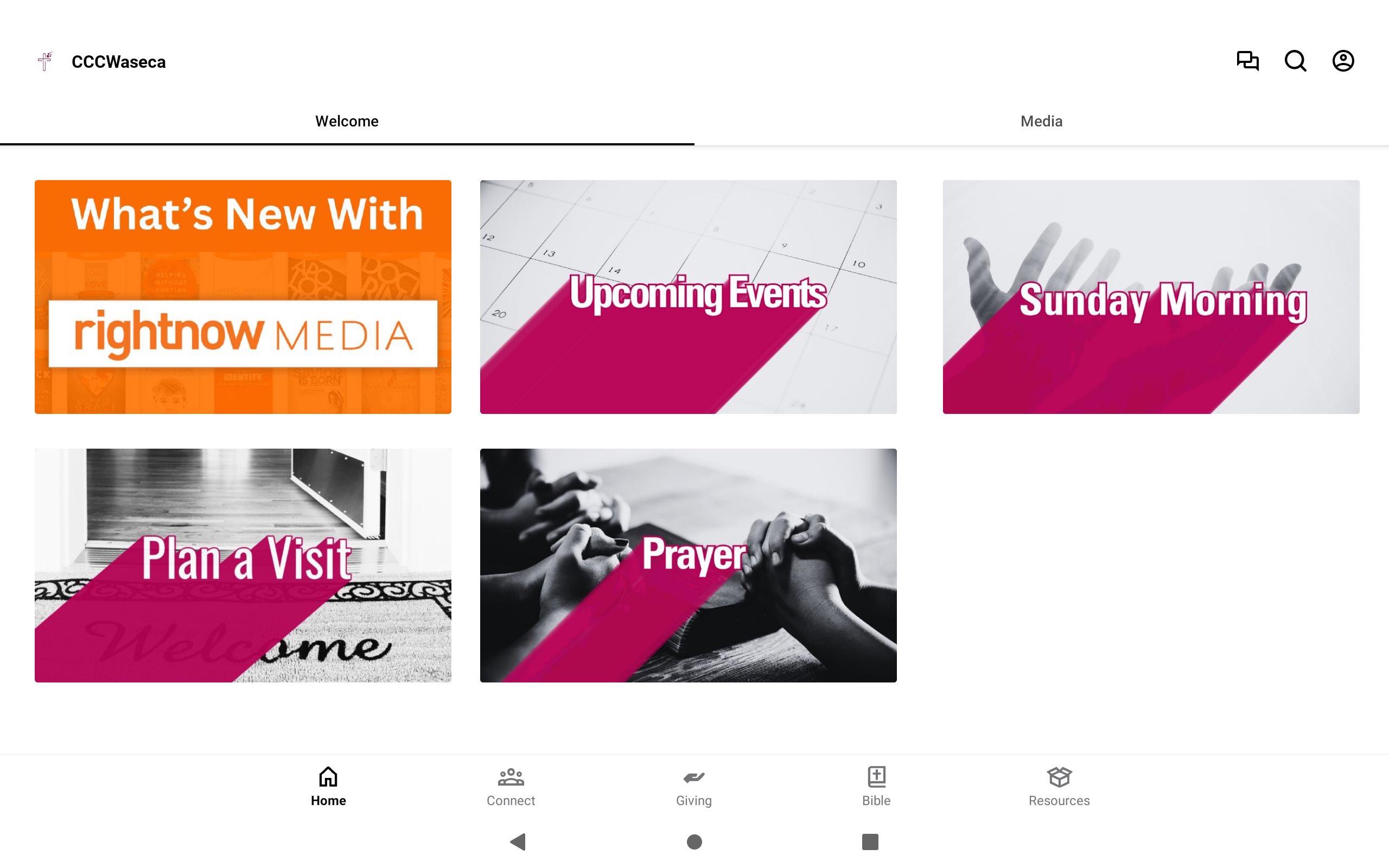Tap the system back button
Viewport: 1389px width, 868px height.
pos(518,841)
